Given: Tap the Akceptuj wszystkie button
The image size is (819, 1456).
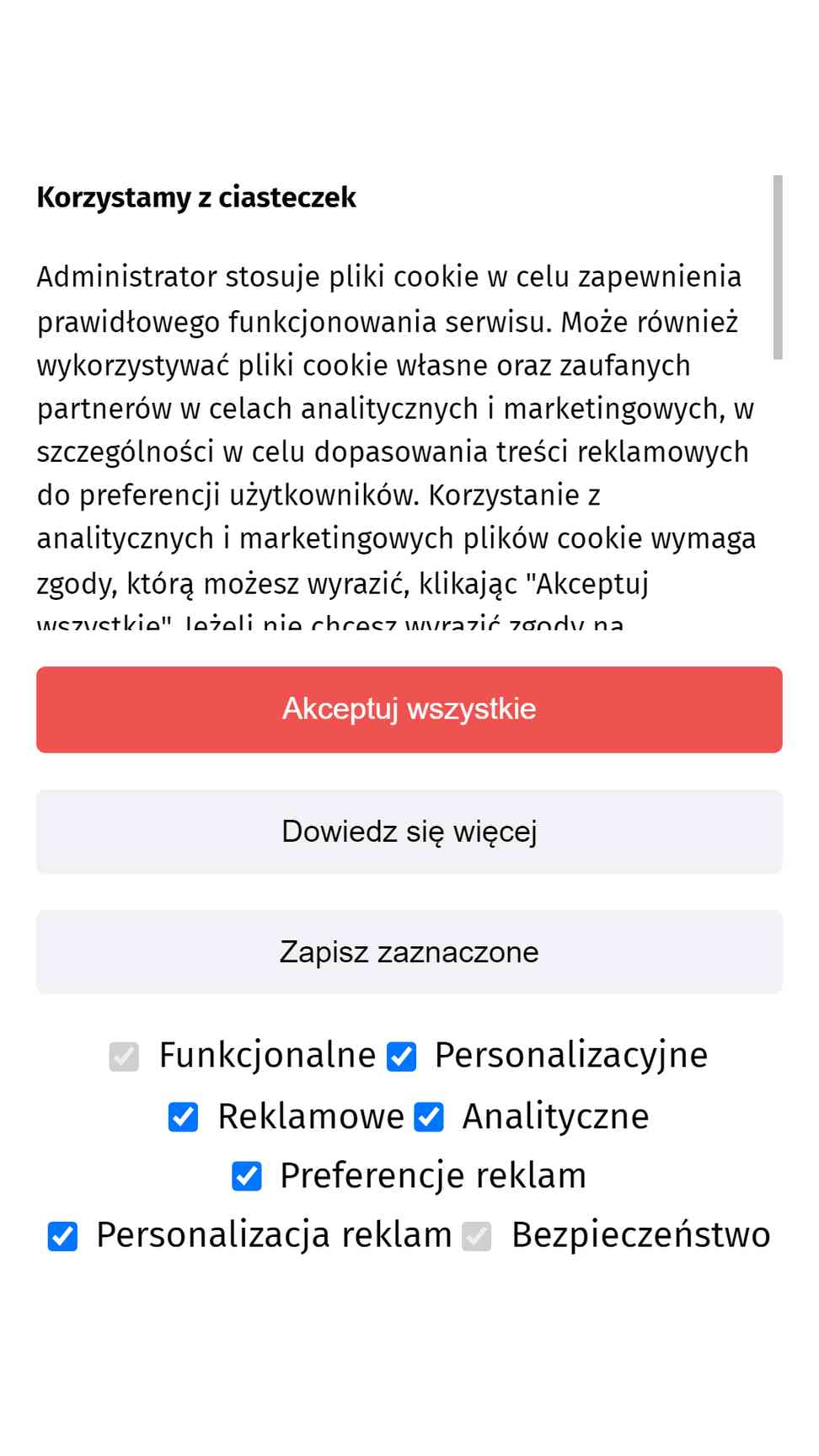Looking at the screenshot, I should point(409,709).
